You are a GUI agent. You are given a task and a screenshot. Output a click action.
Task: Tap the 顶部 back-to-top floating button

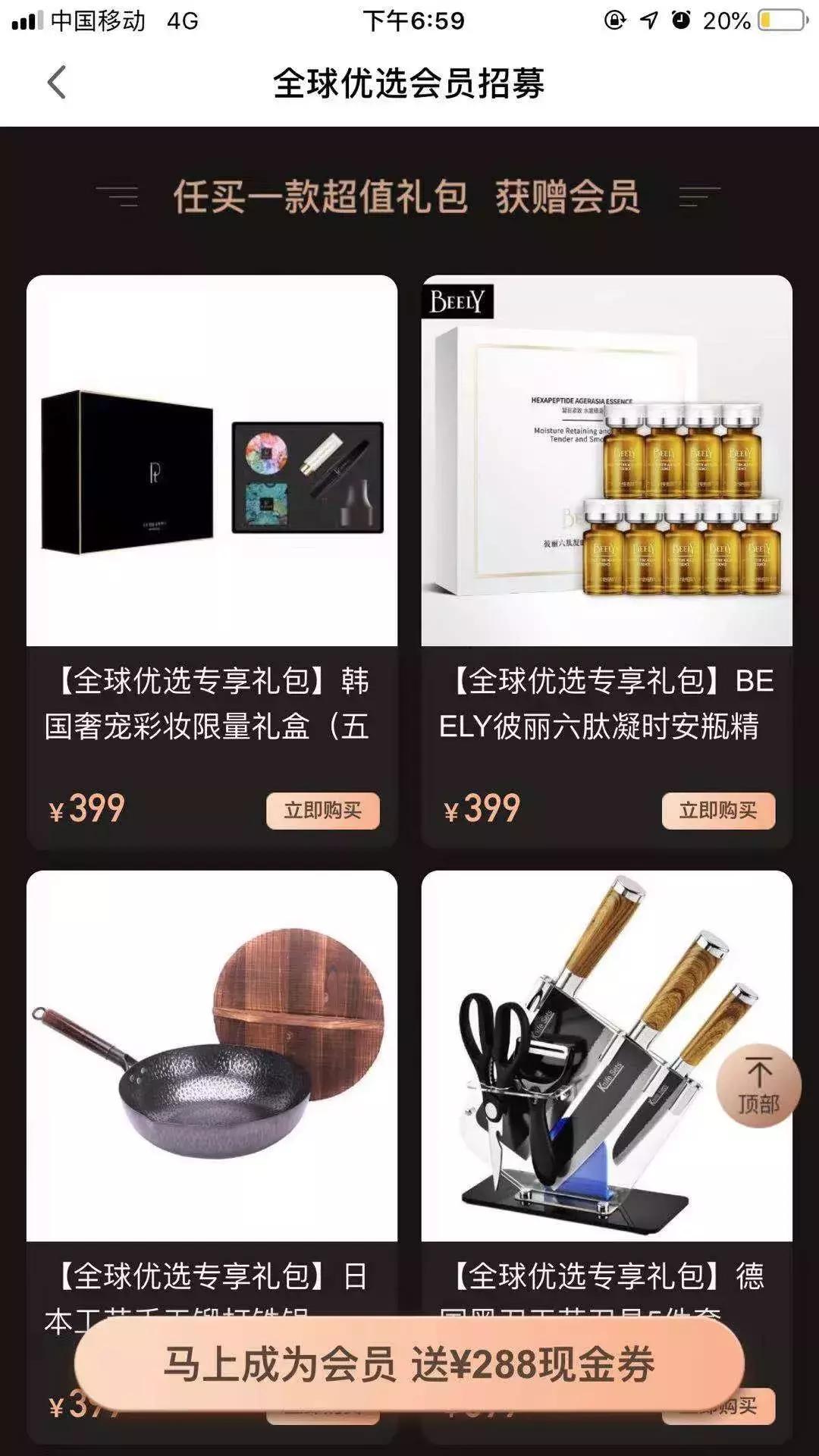(758, 1086)
